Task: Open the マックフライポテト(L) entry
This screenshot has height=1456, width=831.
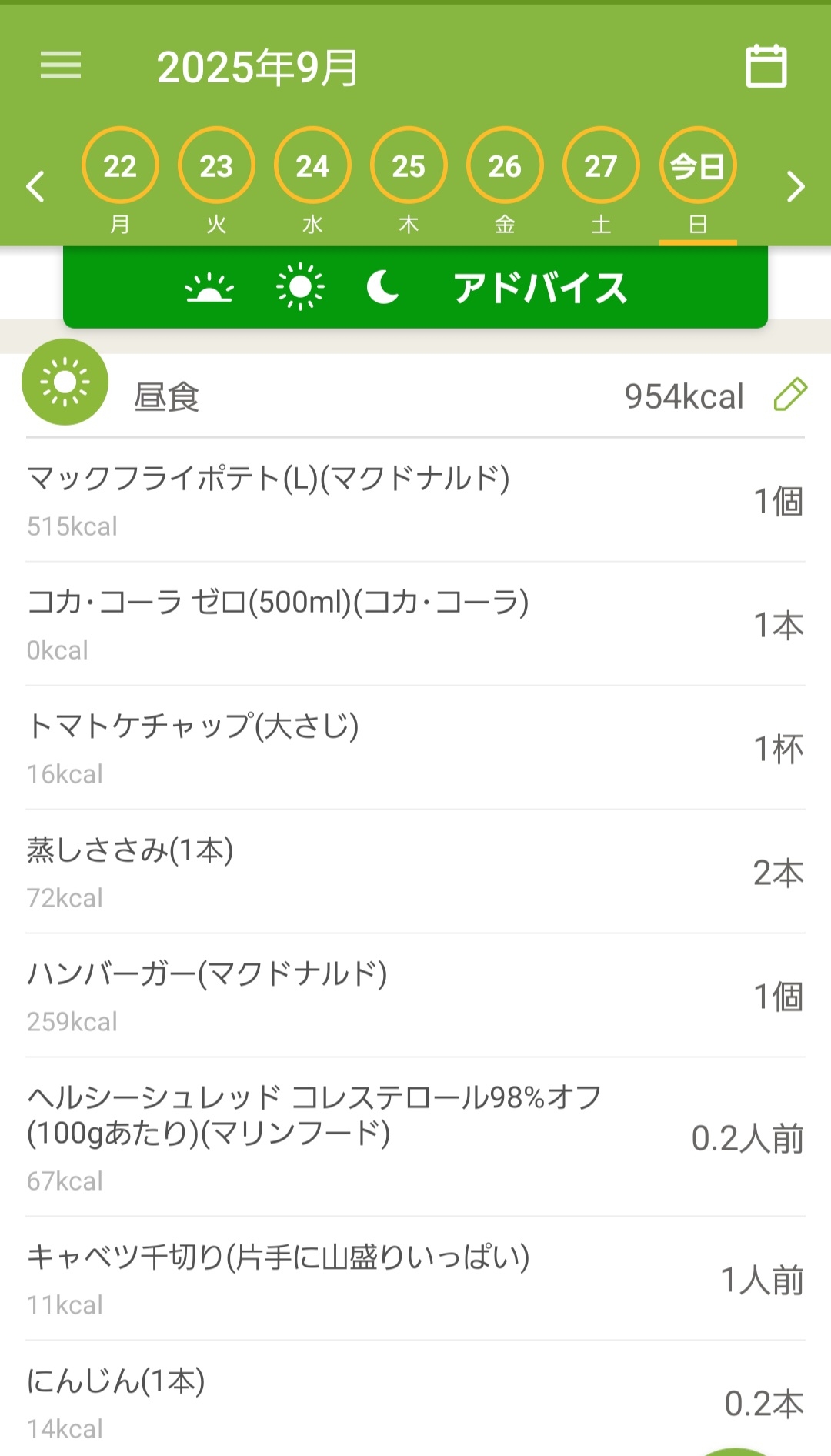Action: click(x=415, y=500)
